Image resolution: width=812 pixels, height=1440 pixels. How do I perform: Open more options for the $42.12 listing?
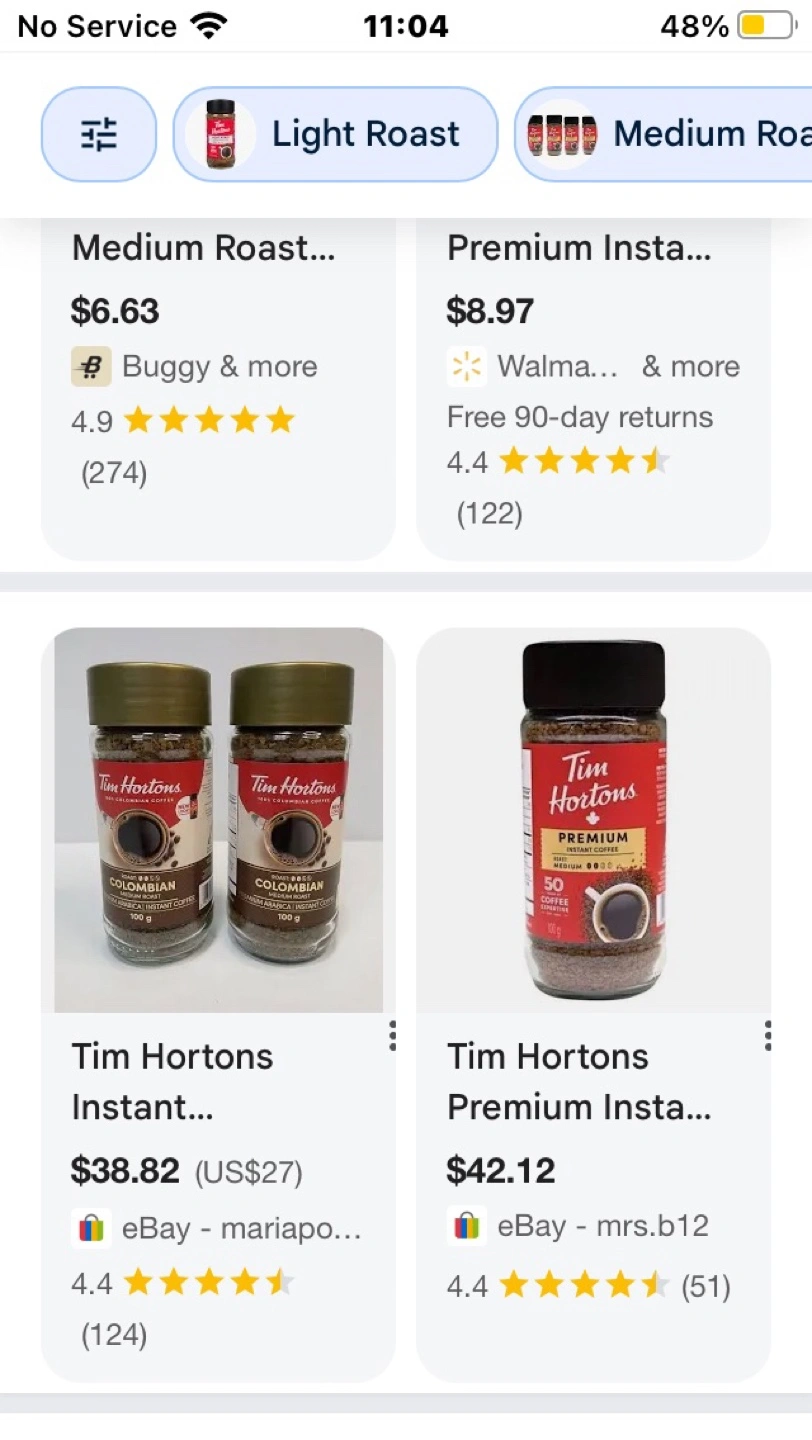point(767,1036)
